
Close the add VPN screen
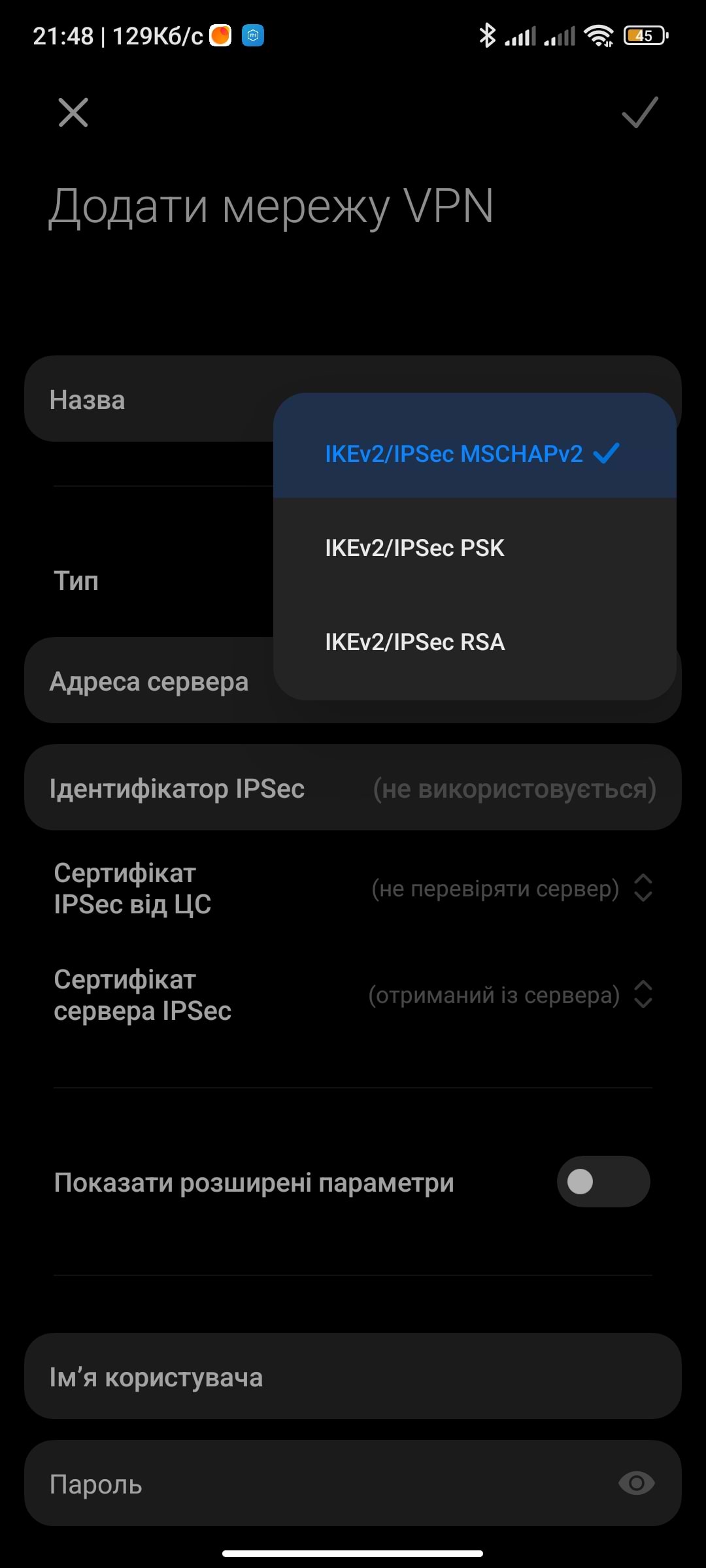pyautogui.click(x=73, y=112)
